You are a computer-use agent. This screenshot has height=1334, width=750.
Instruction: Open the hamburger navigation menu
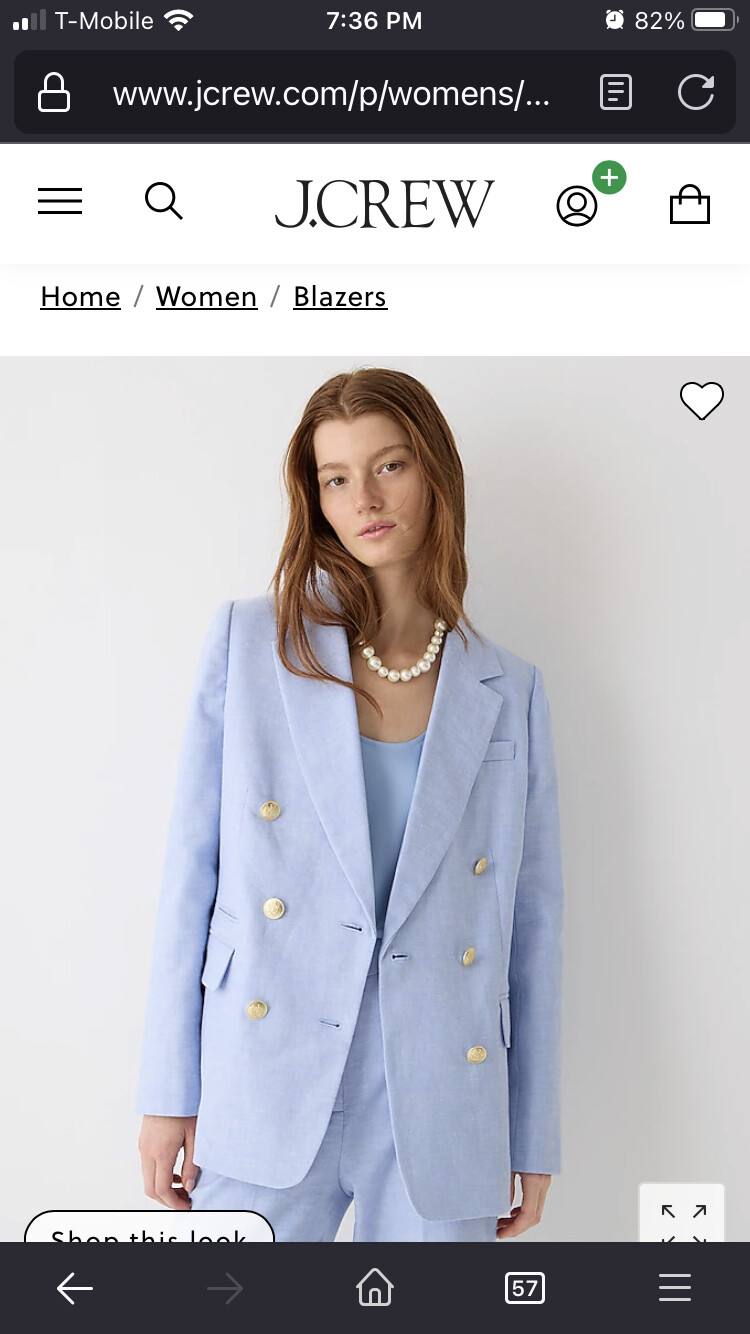[x=60, y=202]
